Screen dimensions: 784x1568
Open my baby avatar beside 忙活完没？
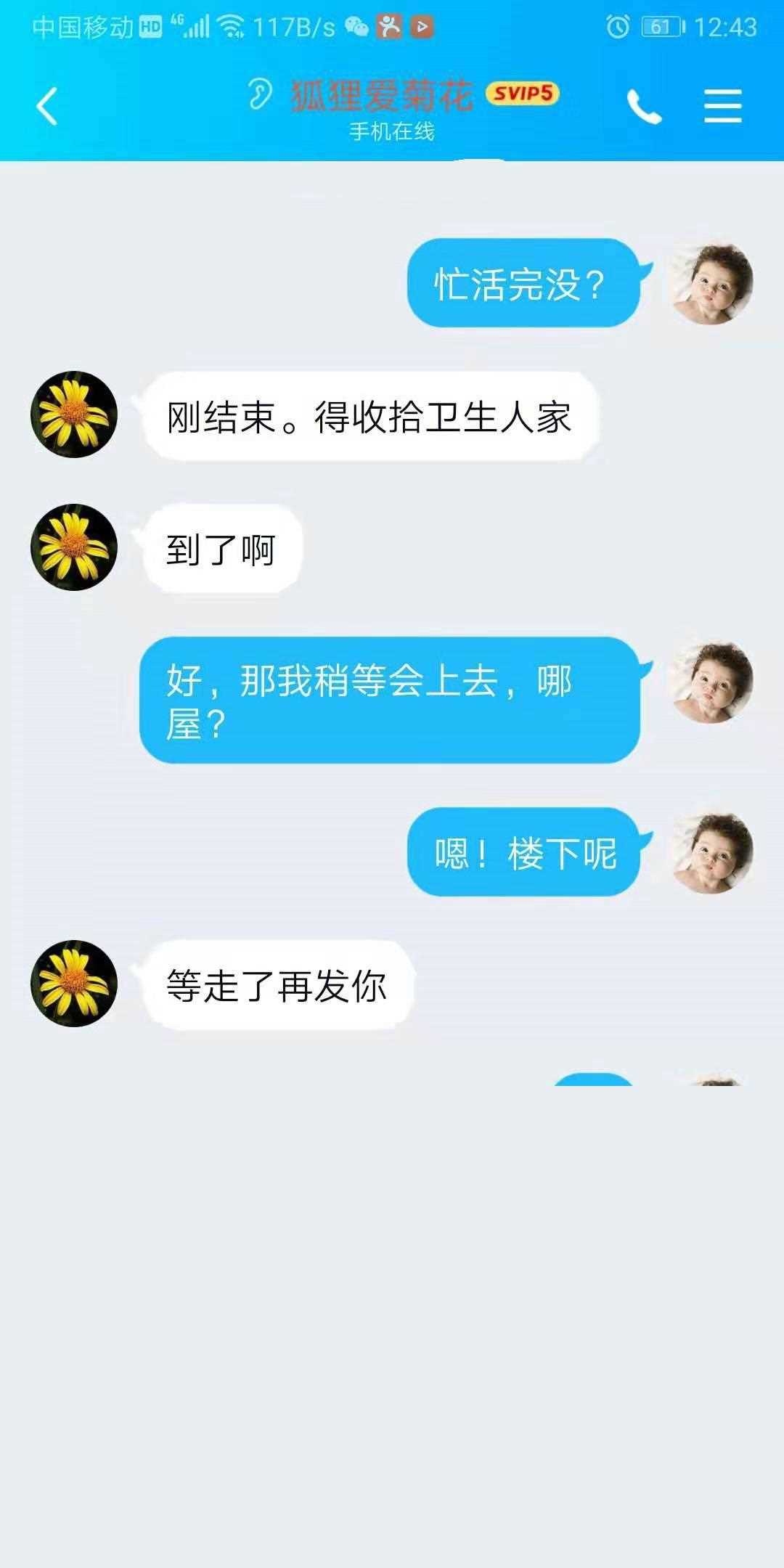(711, 283)
